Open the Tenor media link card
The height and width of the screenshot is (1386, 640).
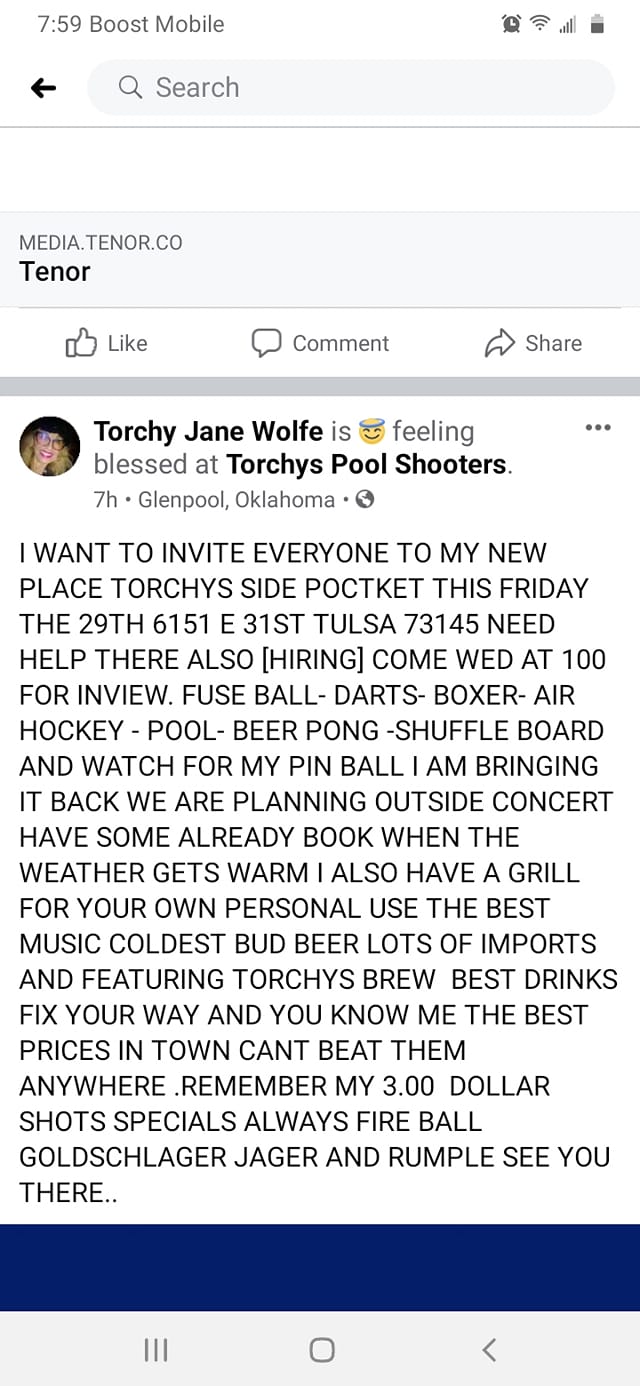tap(320, 259)
